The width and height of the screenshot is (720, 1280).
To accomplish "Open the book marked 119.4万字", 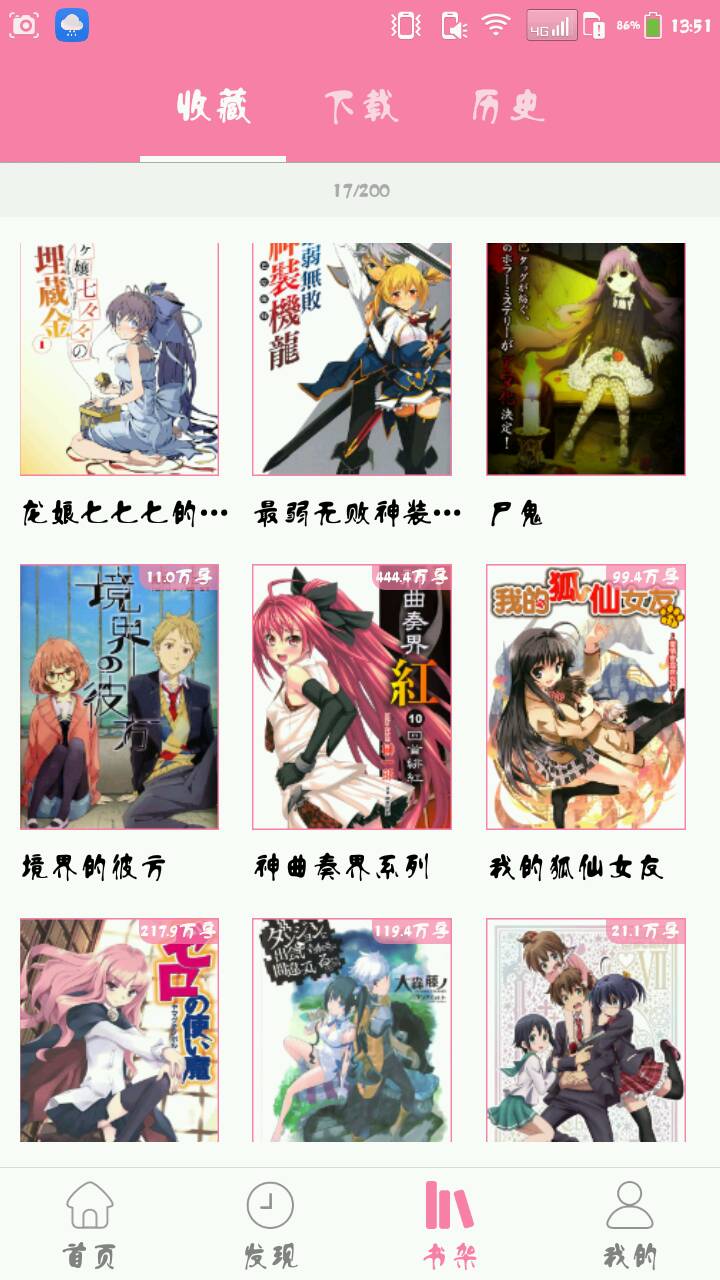I will (x=352, y=1030).
